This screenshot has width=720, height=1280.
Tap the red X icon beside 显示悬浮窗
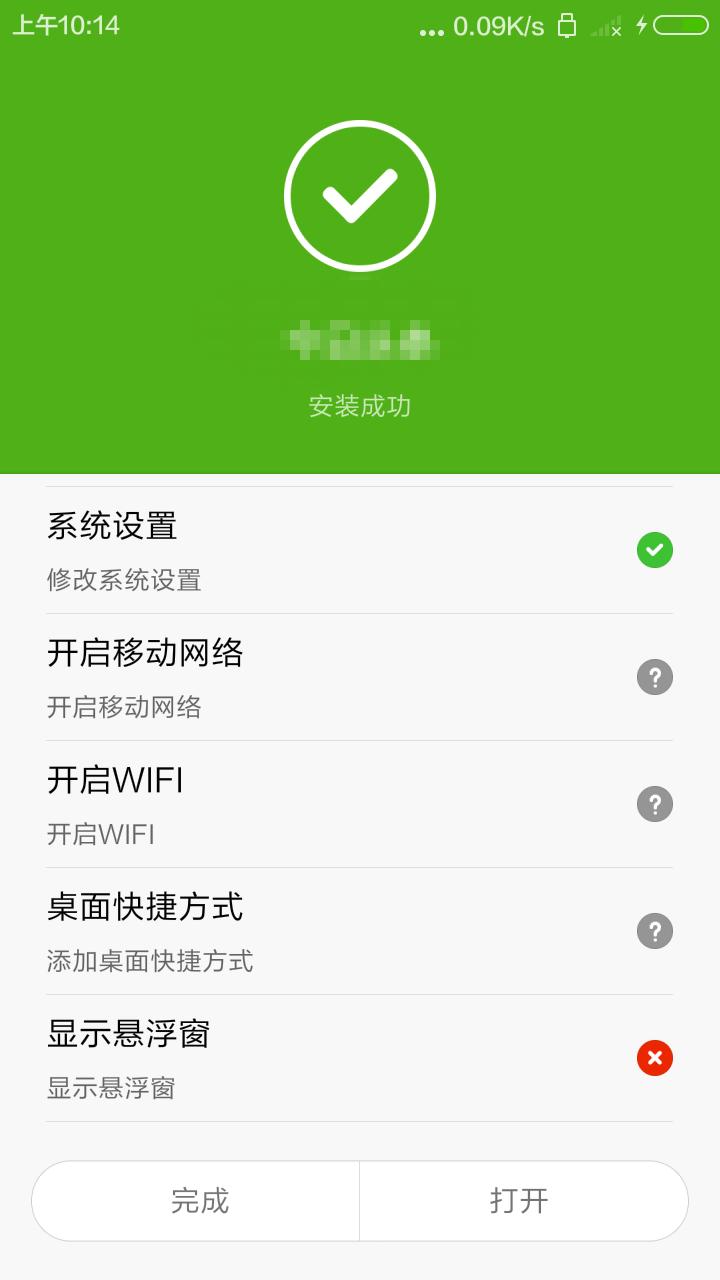[x=655, y=1058]
